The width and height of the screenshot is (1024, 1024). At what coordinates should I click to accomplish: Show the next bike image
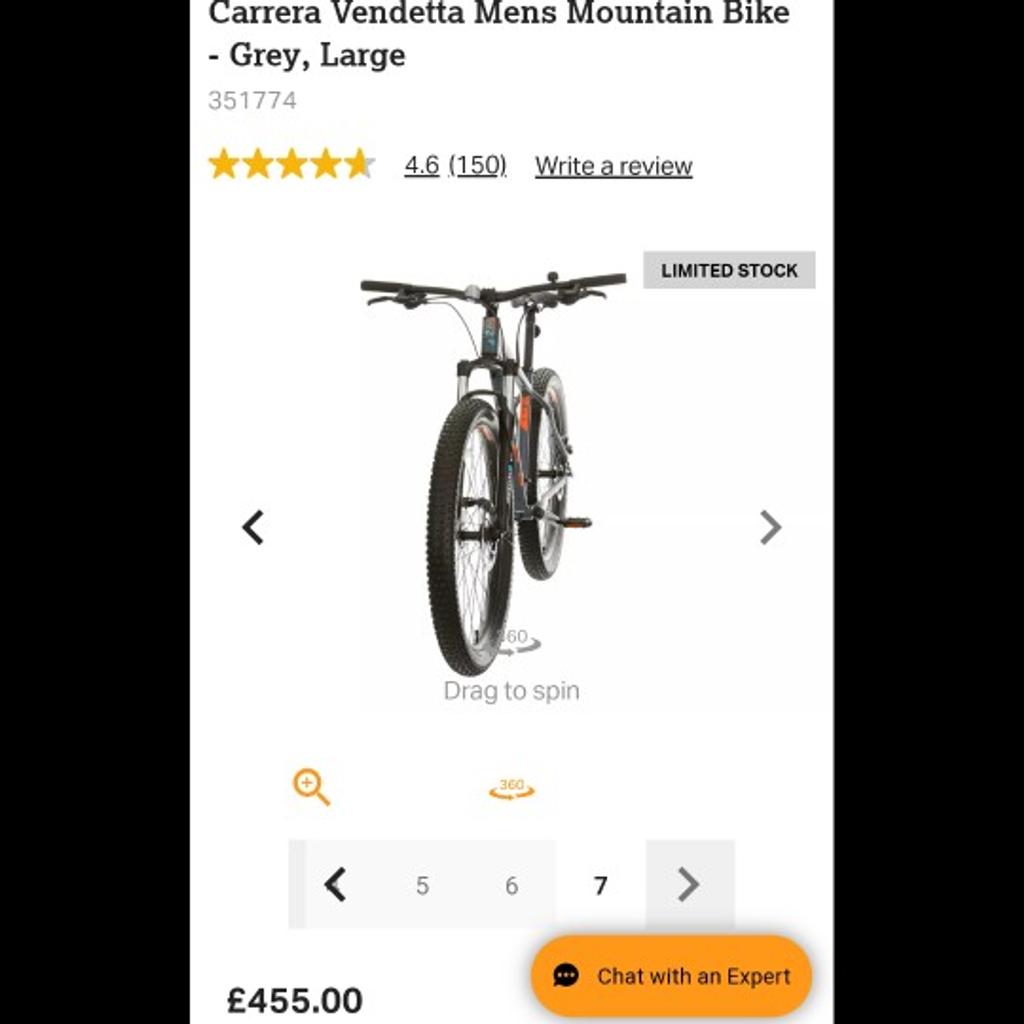click(x=770, y=527)
